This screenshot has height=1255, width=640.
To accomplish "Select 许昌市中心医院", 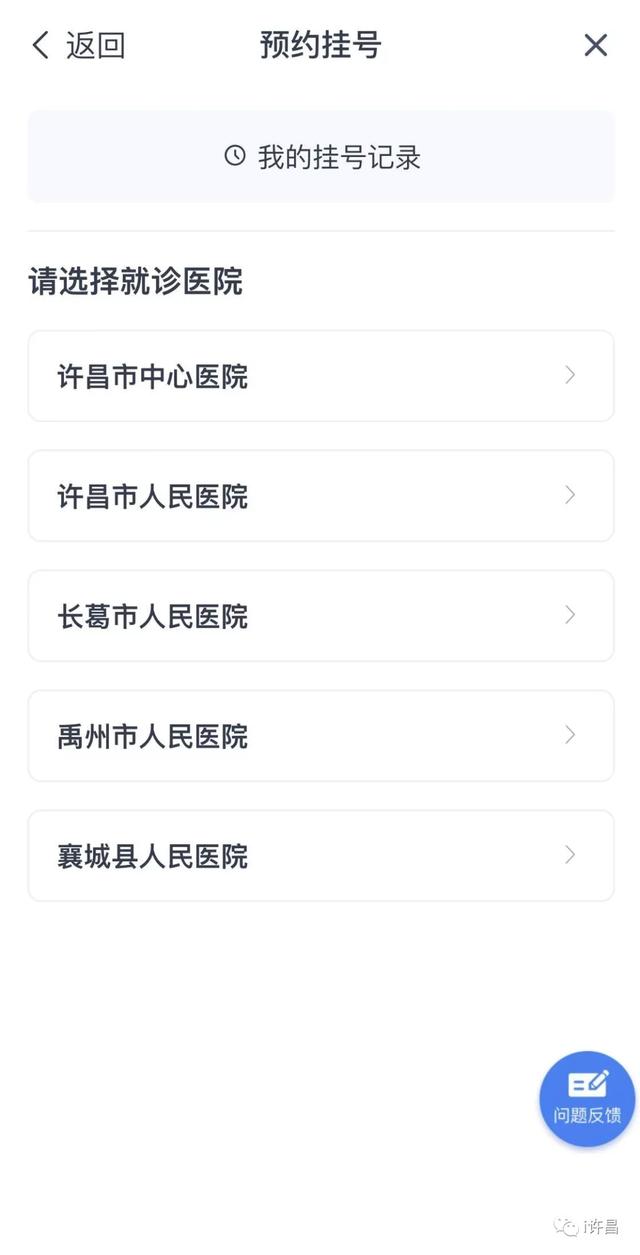I will coord(321,376).
